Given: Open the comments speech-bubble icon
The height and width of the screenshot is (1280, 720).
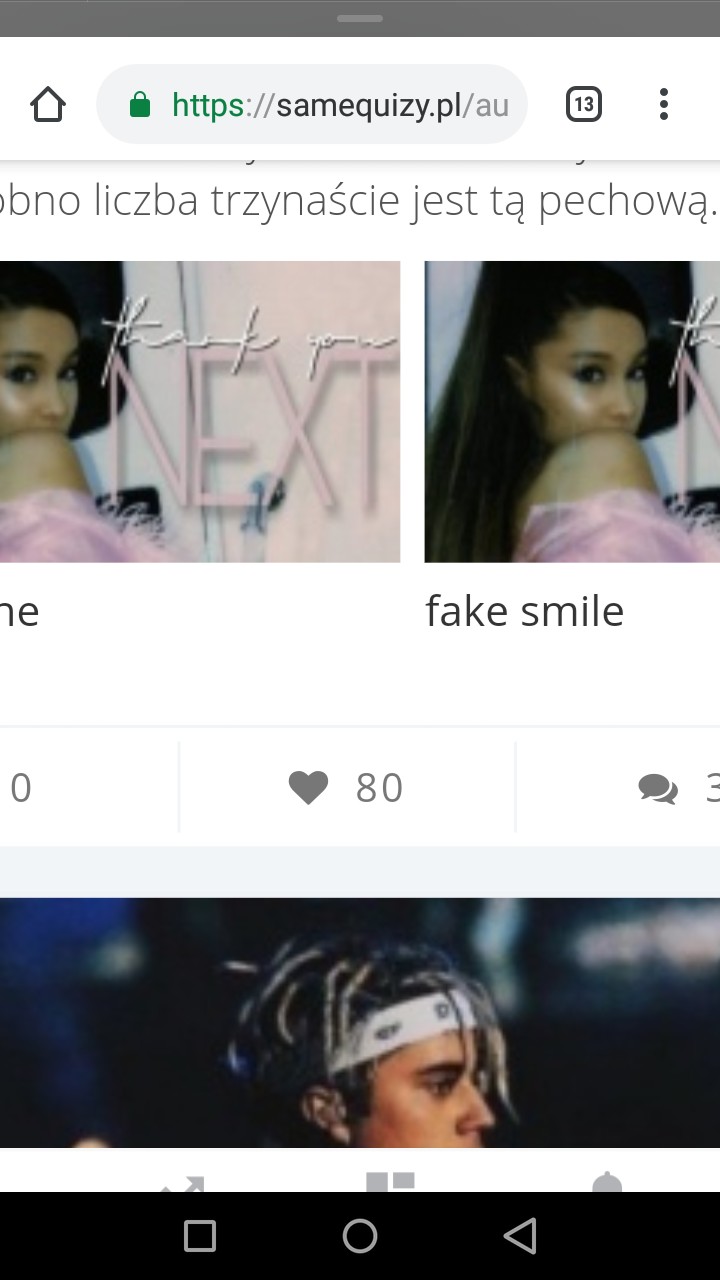Looking at the screenshot, I should (658, 789).
